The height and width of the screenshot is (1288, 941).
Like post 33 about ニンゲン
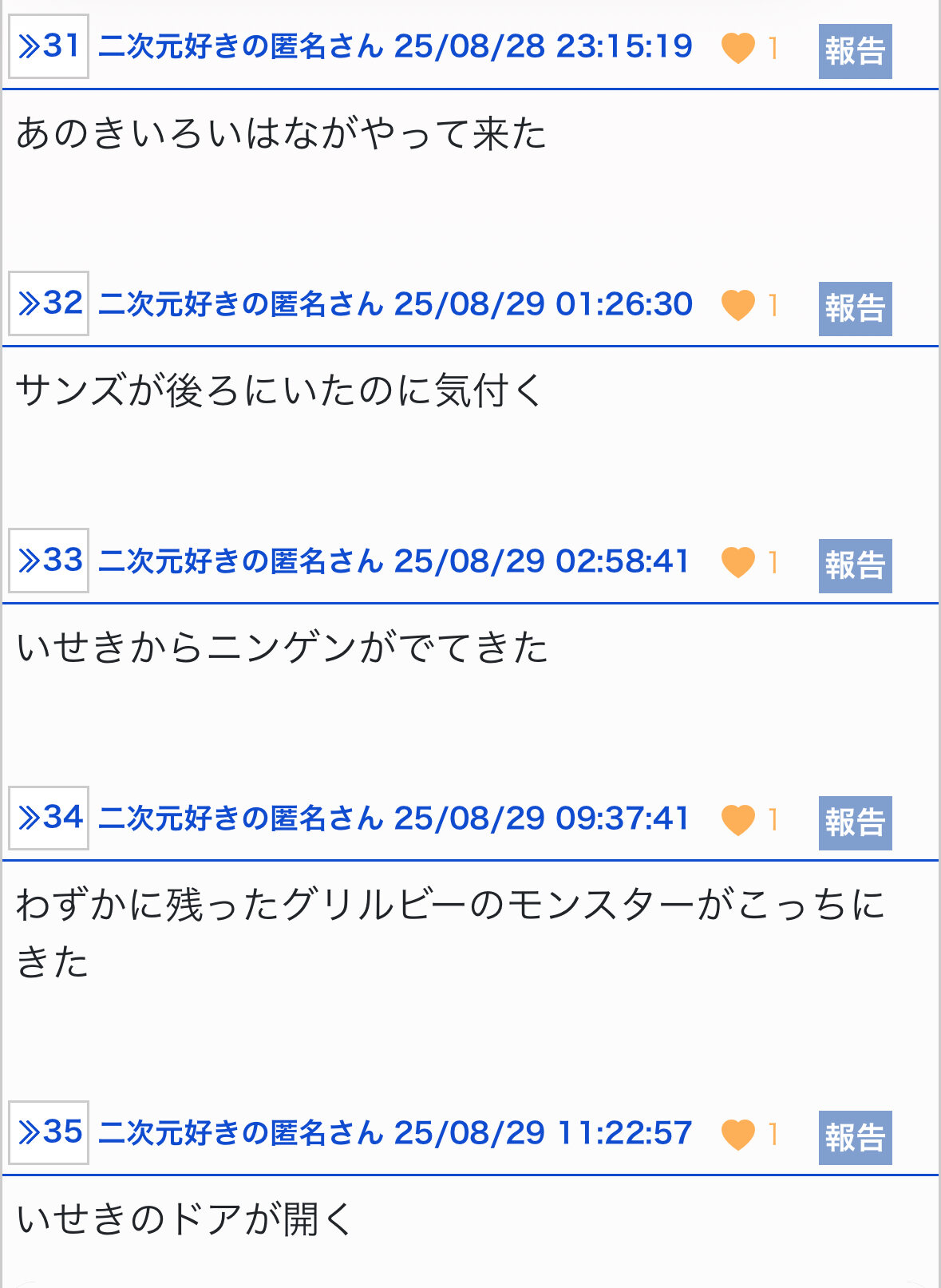tap(737, 562)
